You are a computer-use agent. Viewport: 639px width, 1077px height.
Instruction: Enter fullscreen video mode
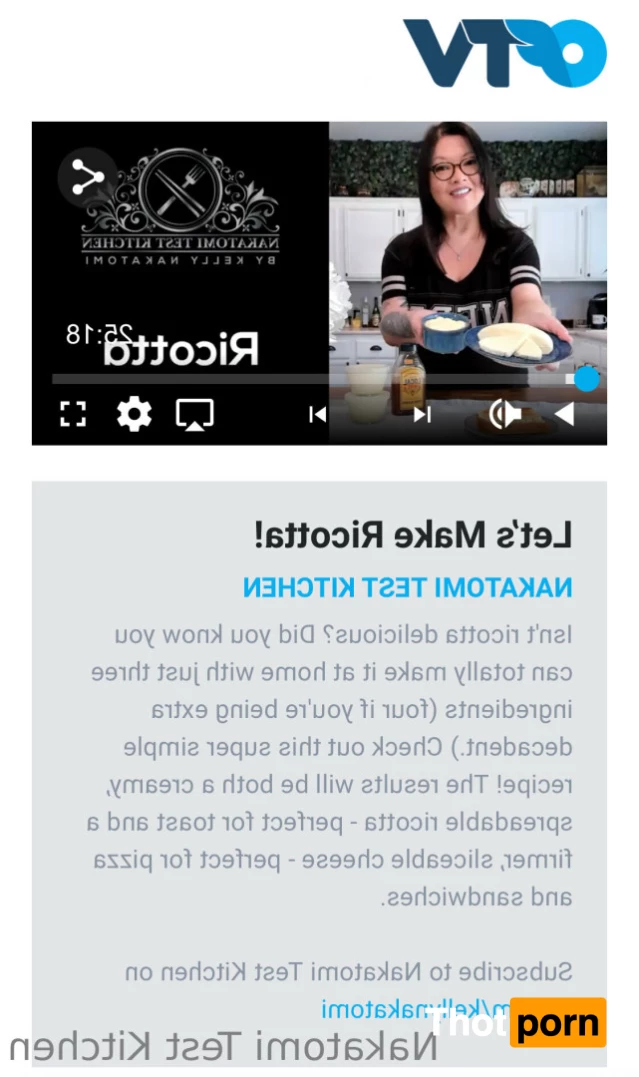click(72, 414)
